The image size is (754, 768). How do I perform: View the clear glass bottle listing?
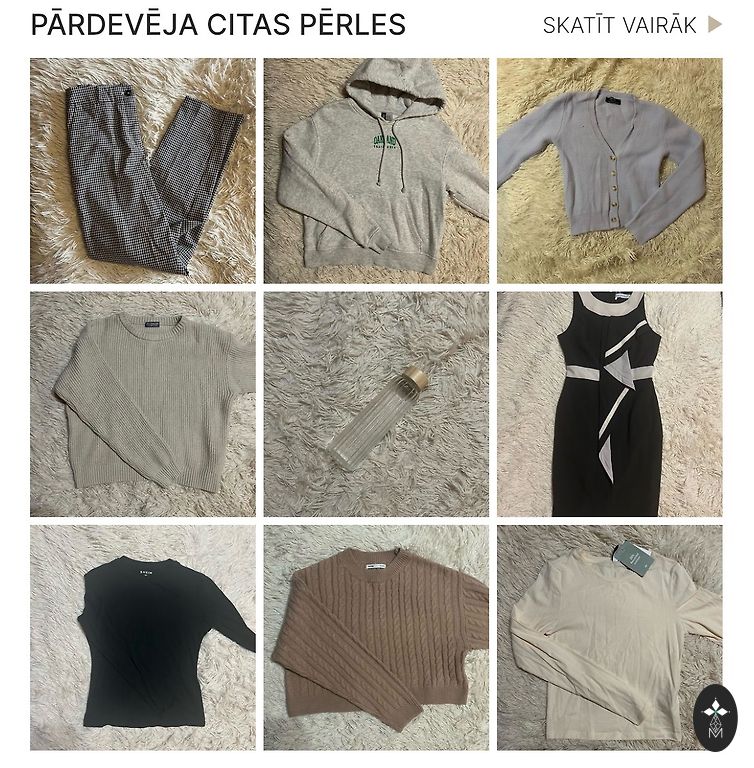[376, 404]
